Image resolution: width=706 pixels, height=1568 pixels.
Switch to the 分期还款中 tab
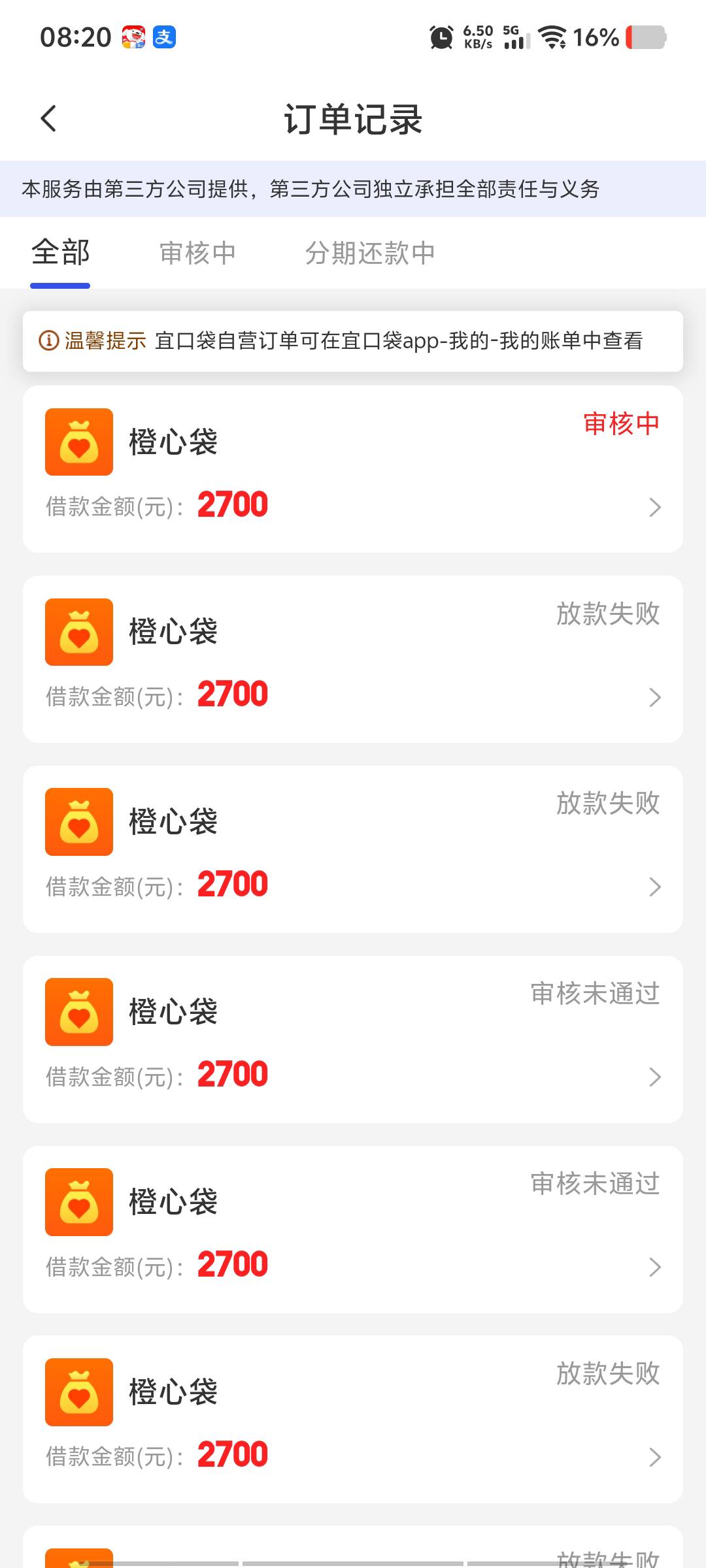tap(370, 253)
